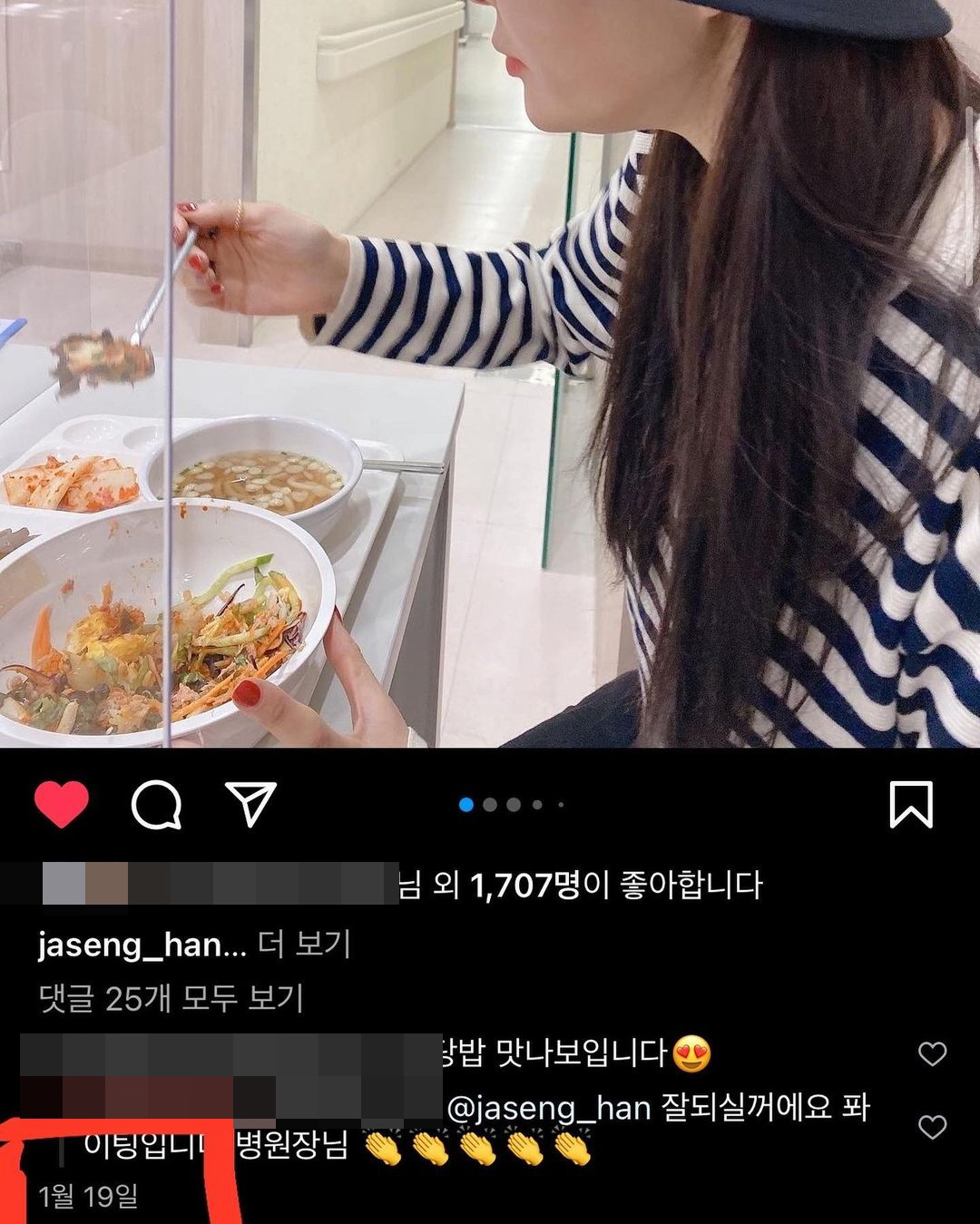Image resolution: width=980 pixels, height=1224 pixels.
Task: Like the comment ending 맛나보입니다
Action: 932,1053
